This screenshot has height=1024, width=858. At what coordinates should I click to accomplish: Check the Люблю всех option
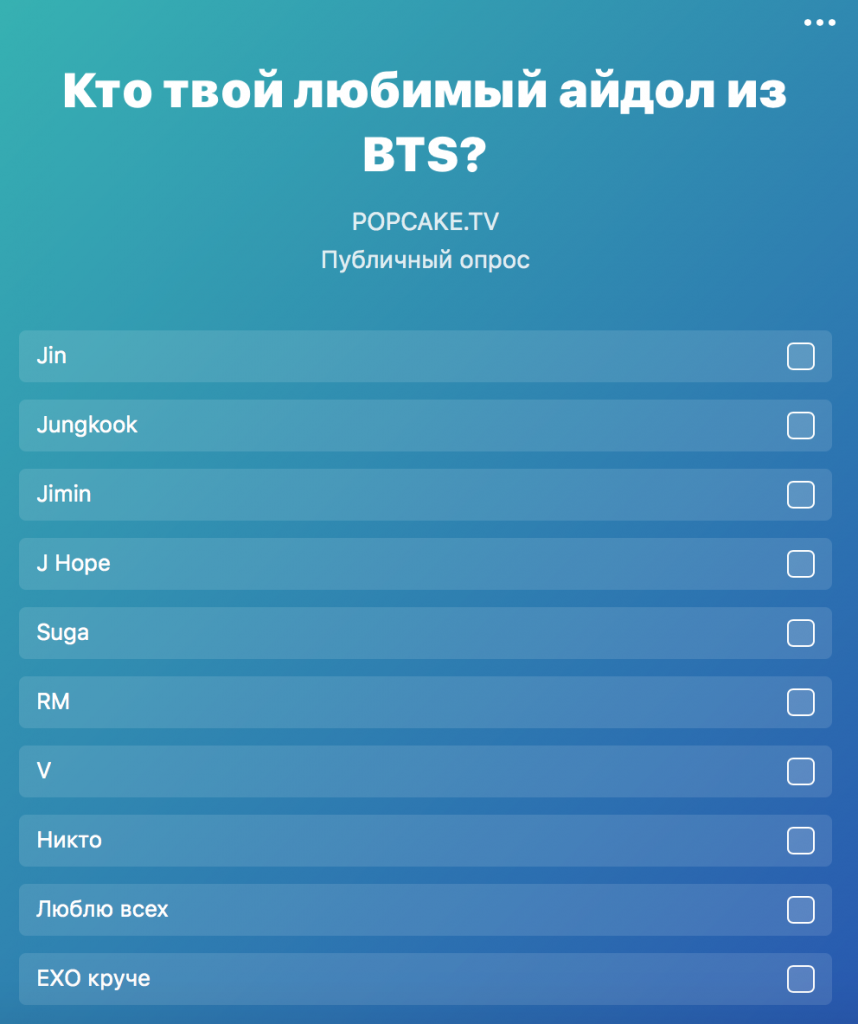click(800, 910)
